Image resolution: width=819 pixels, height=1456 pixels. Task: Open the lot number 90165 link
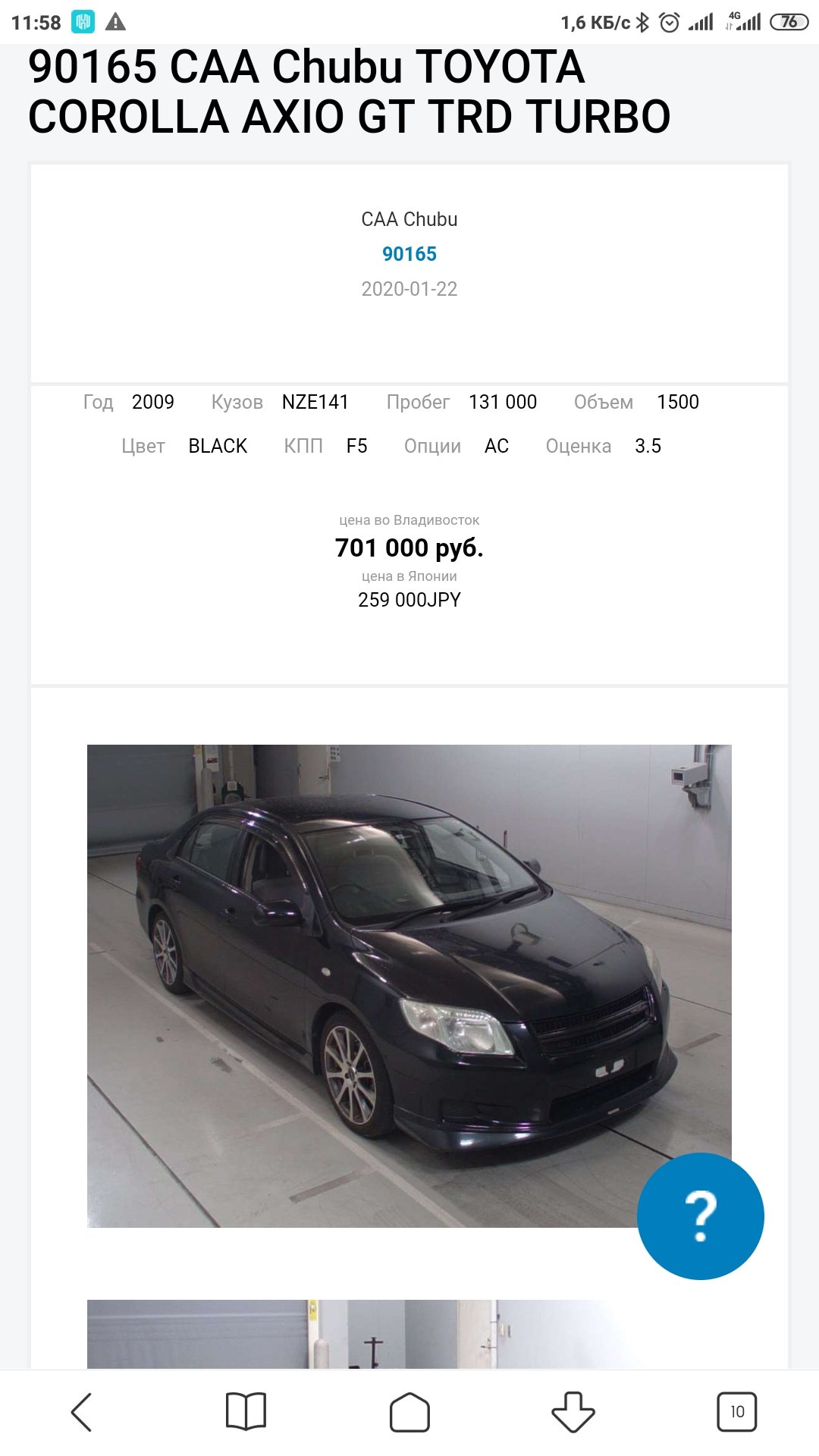tap(409, 254)
